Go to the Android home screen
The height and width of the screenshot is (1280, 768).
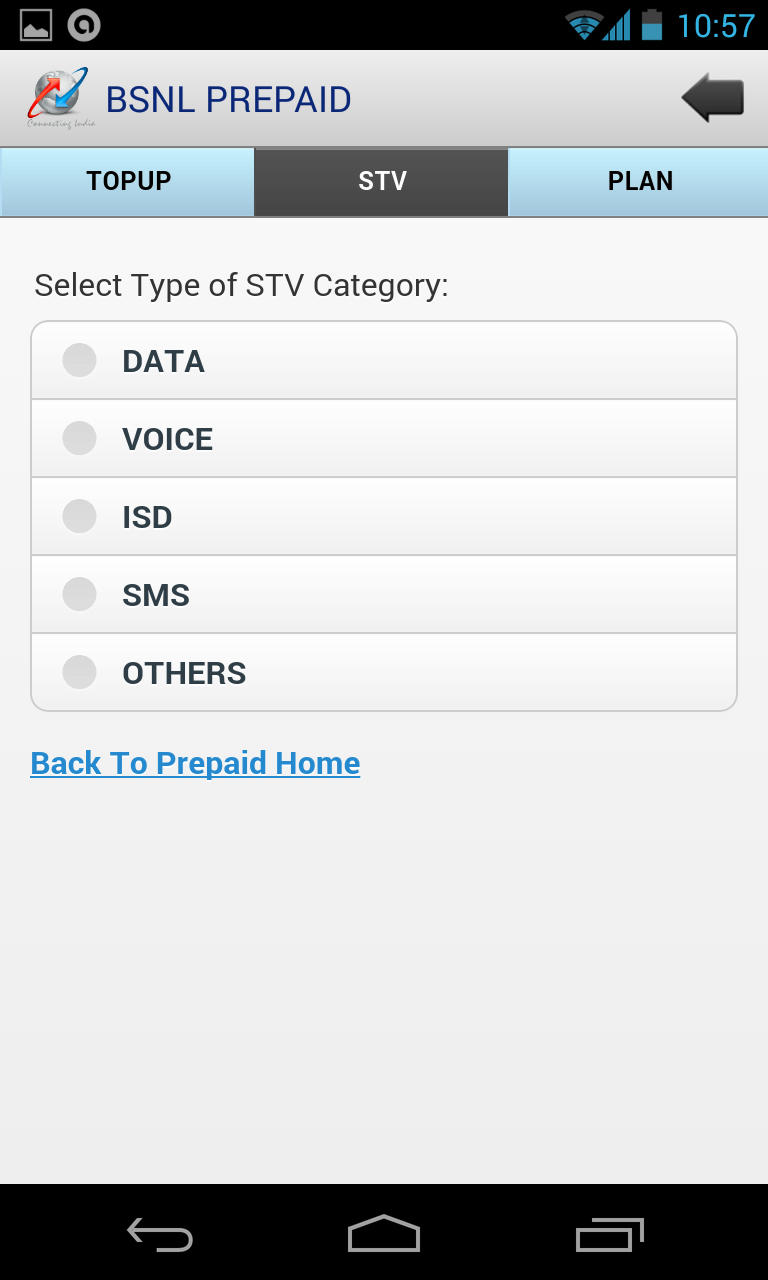click(384, 1233)
